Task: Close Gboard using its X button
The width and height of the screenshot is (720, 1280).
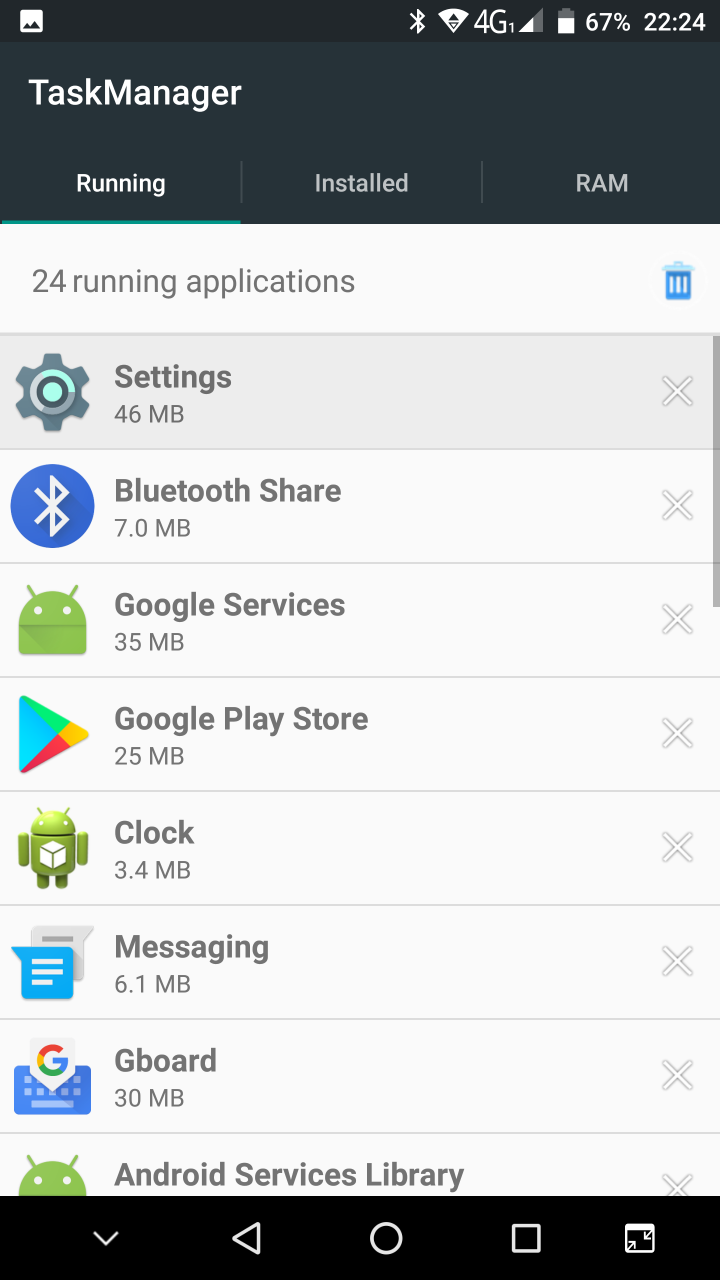Action: click(x=677, y=1076)
